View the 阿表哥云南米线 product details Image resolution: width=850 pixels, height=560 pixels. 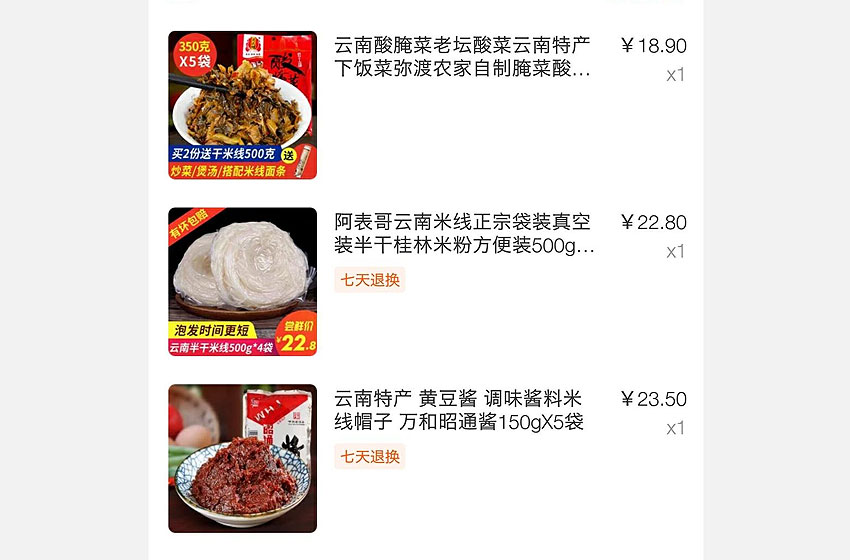(464, 234)
